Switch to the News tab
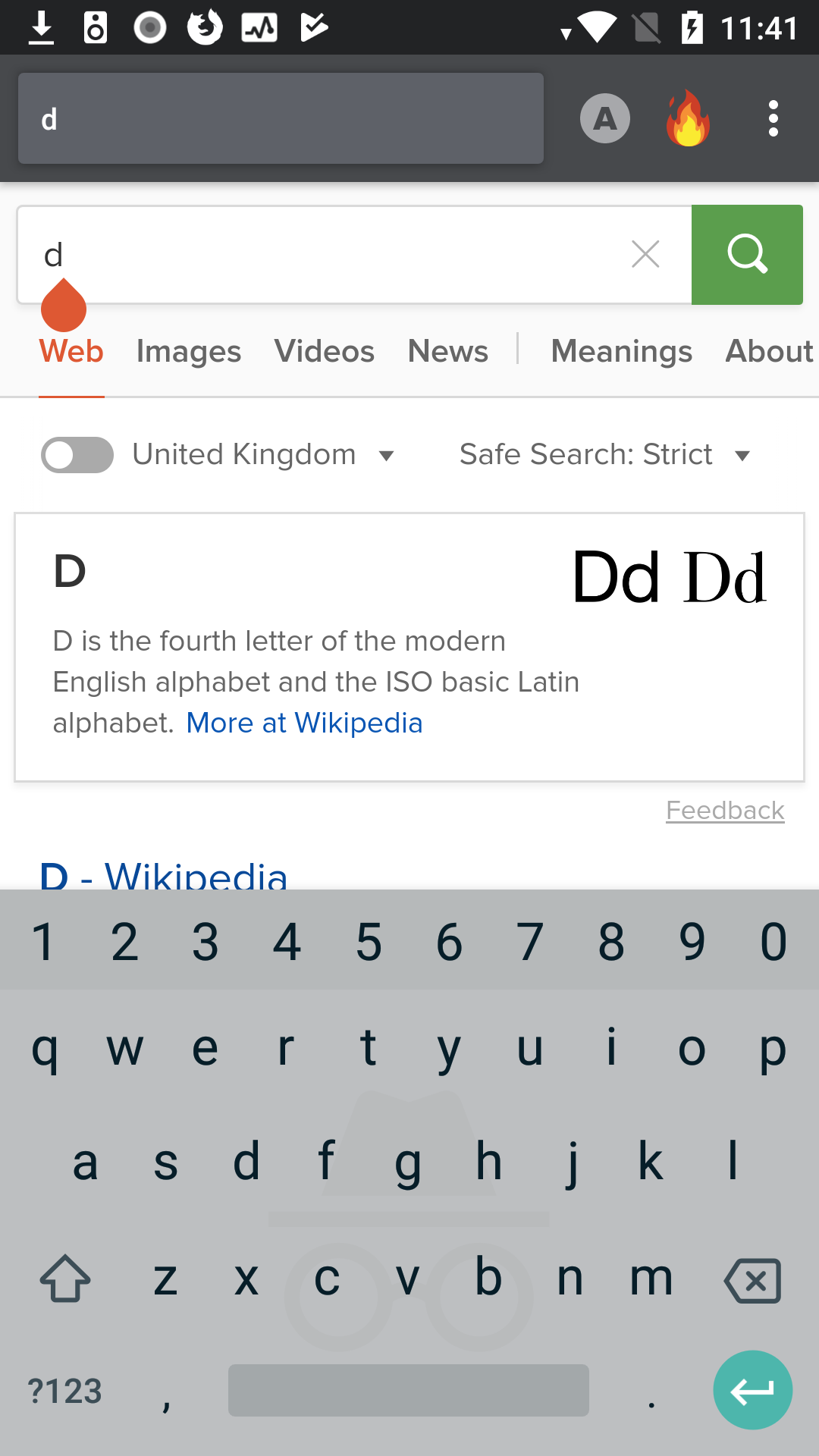The height and width of the screenshot is (1456, 819). tap(448, 351)
